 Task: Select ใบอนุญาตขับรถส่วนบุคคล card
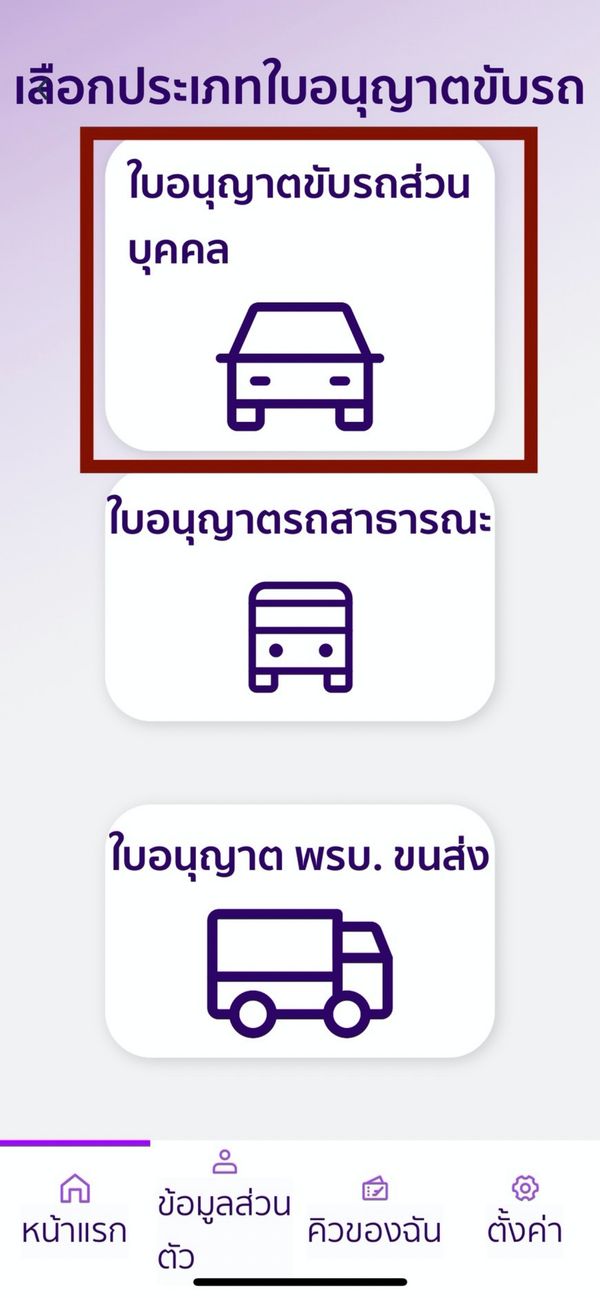300,295
